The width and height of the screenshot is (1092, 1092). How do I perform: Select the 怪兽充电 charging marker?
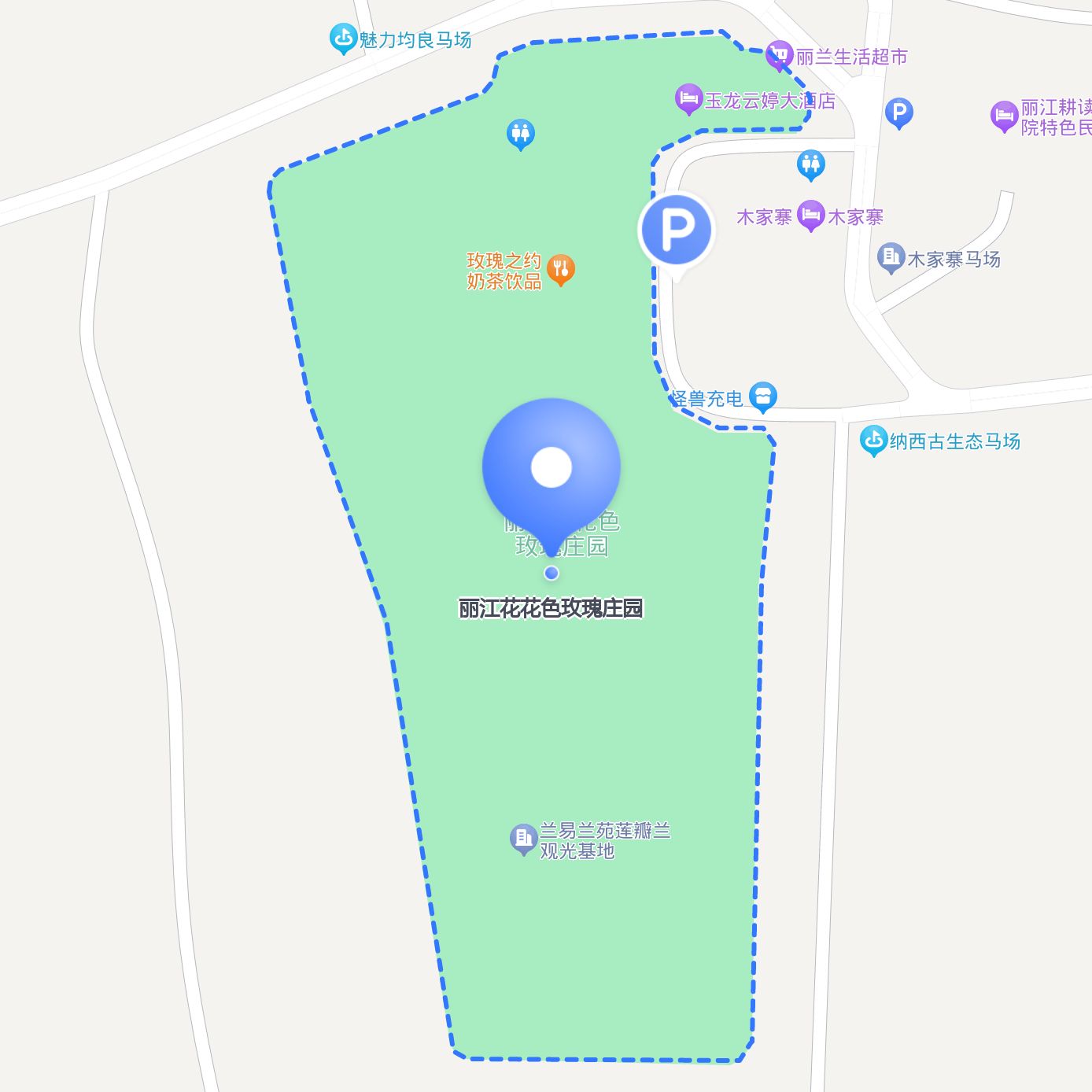(762, 396)
